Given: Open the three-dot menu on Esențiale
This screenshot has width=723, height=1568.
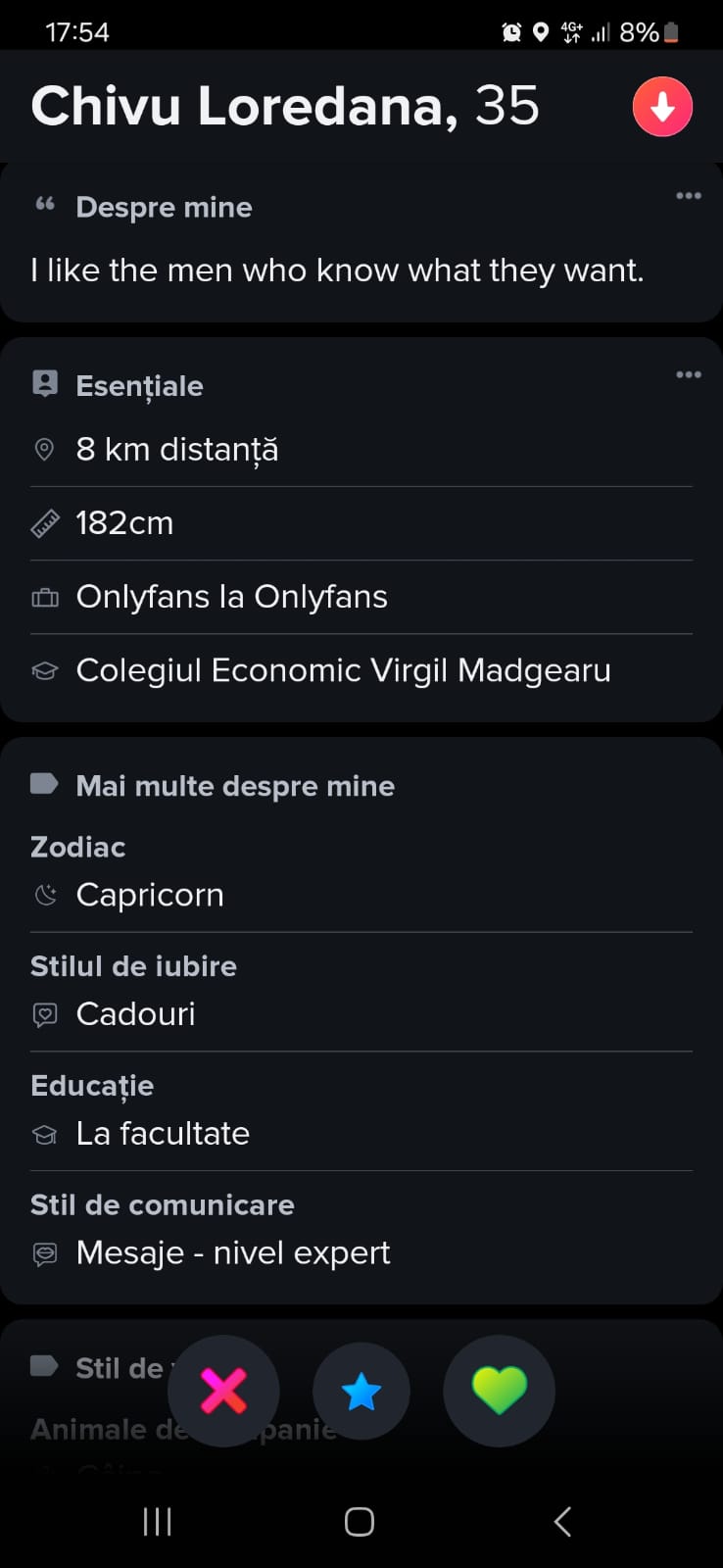Looking at the screenshot, I should 689,374.
